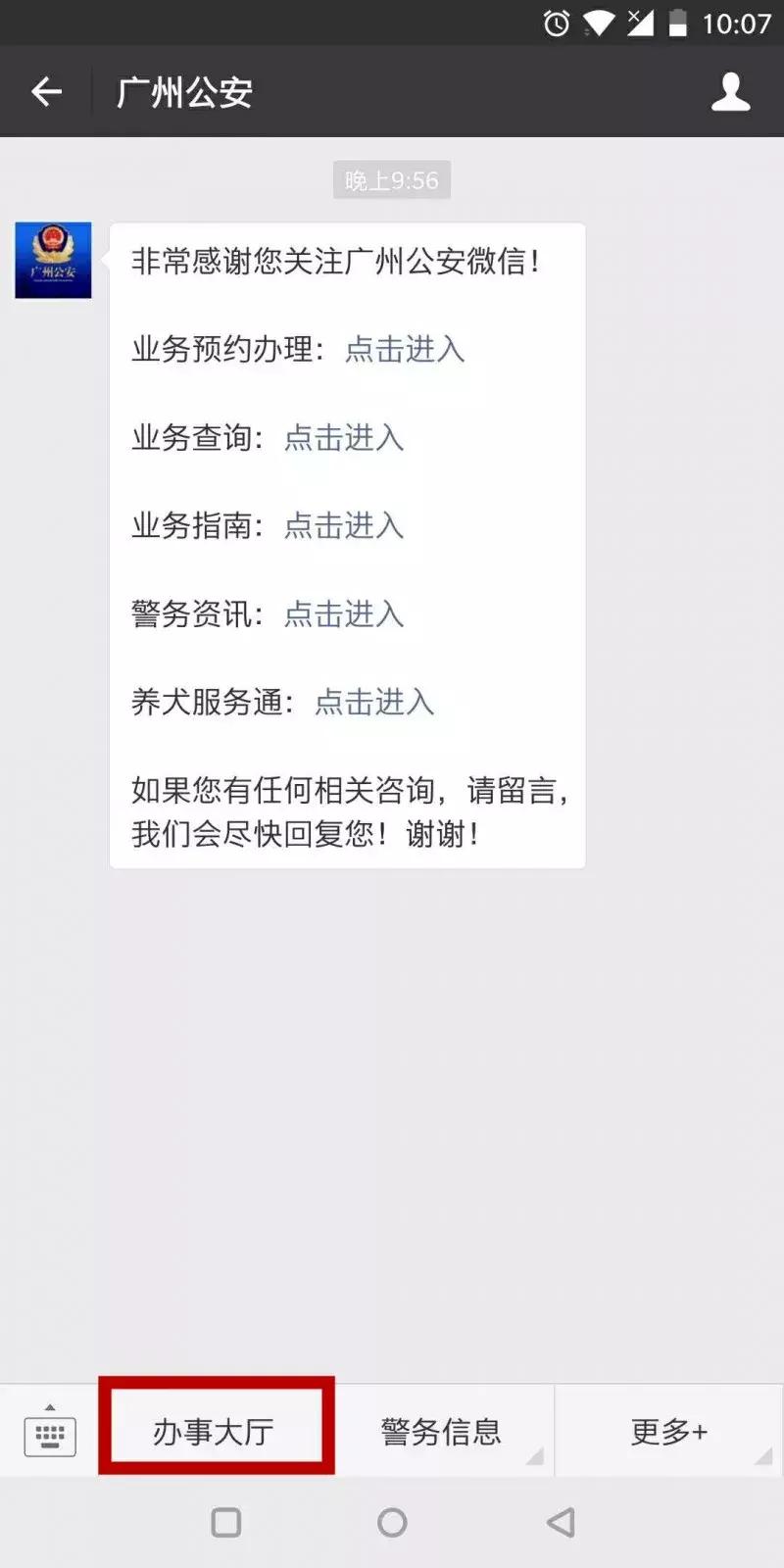Open 业务指南 via 点击进入 link
Image resolution: width=784 pixels, height=1568 pixels.
pyautogui.click(x=344, y=527)
